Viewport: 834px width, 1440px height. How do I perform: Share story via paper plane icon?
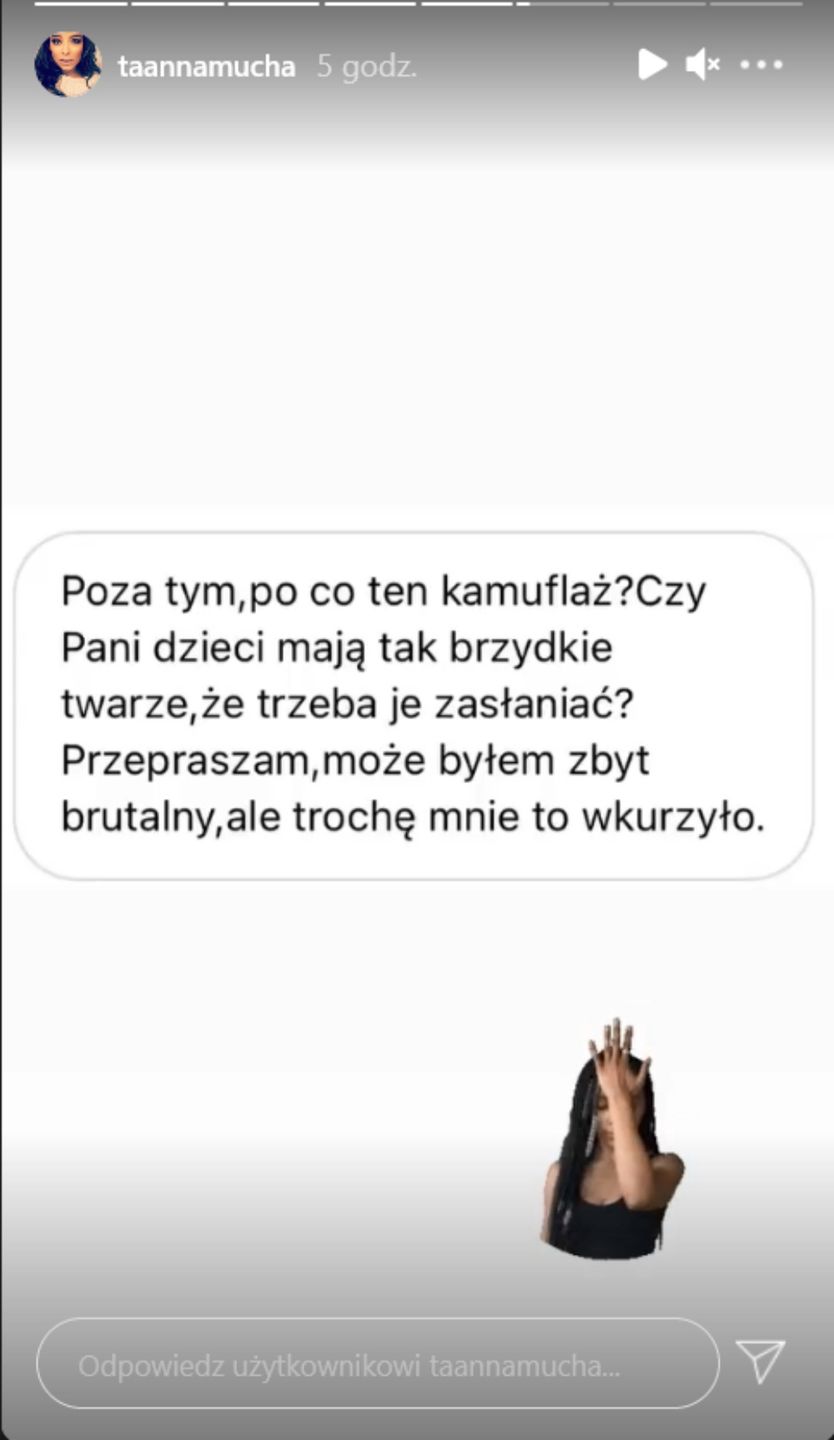(x=760, y=1361)
